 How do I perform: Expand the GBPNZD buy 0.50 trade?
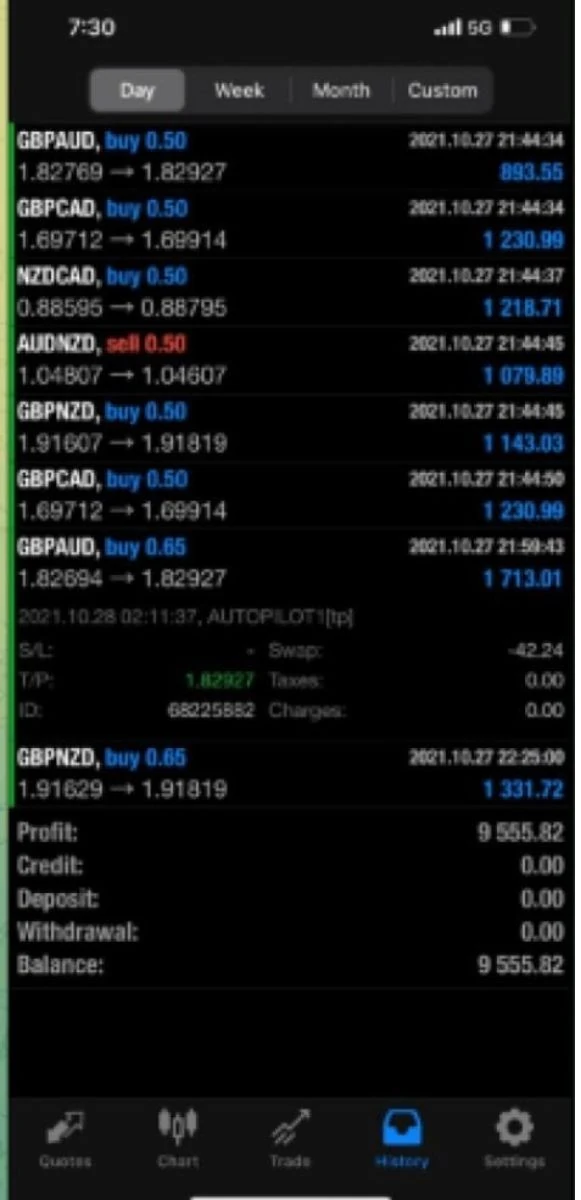(290, 427)
